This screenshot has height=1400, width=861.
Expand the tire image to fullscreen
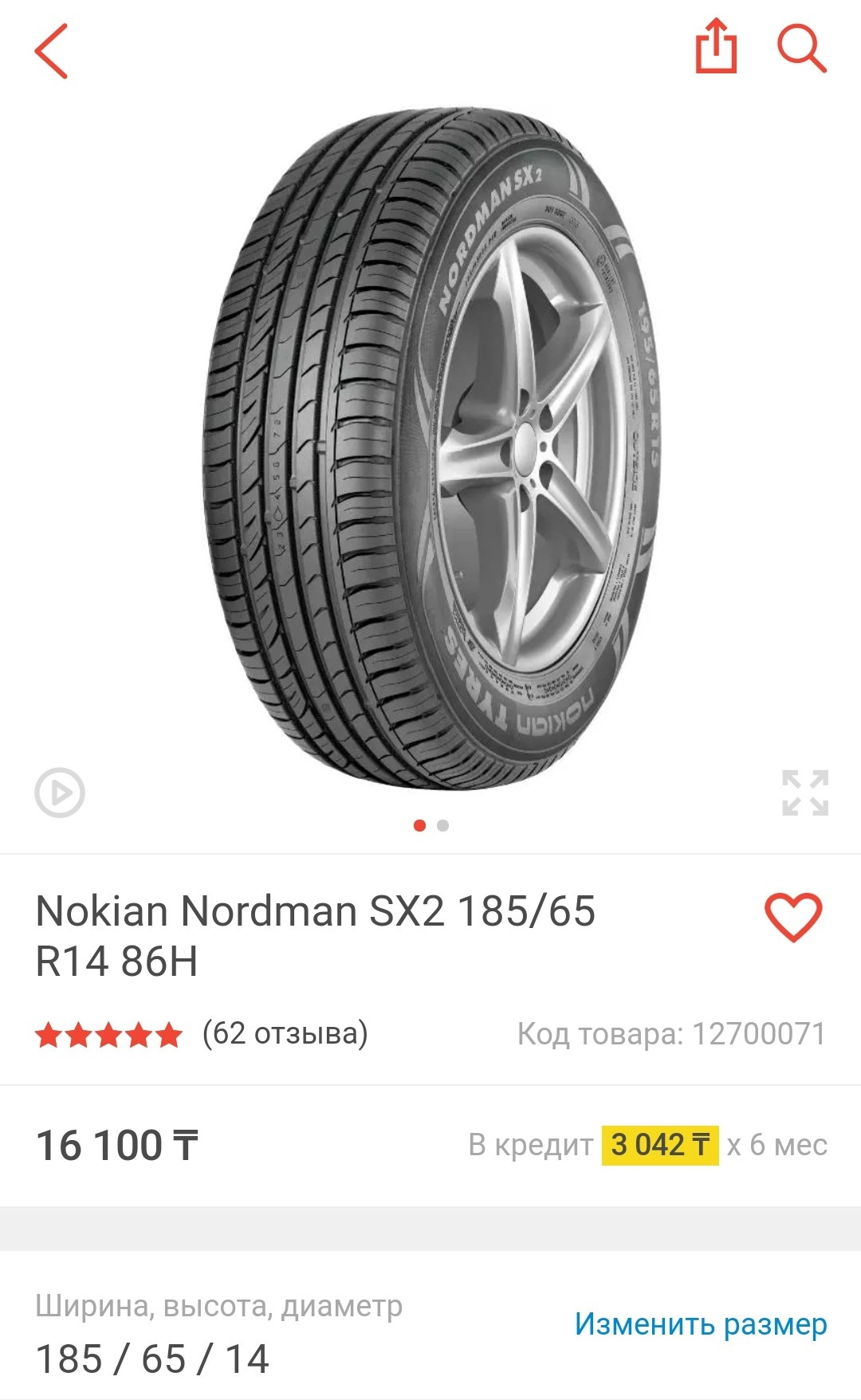(x=805, y=792)
